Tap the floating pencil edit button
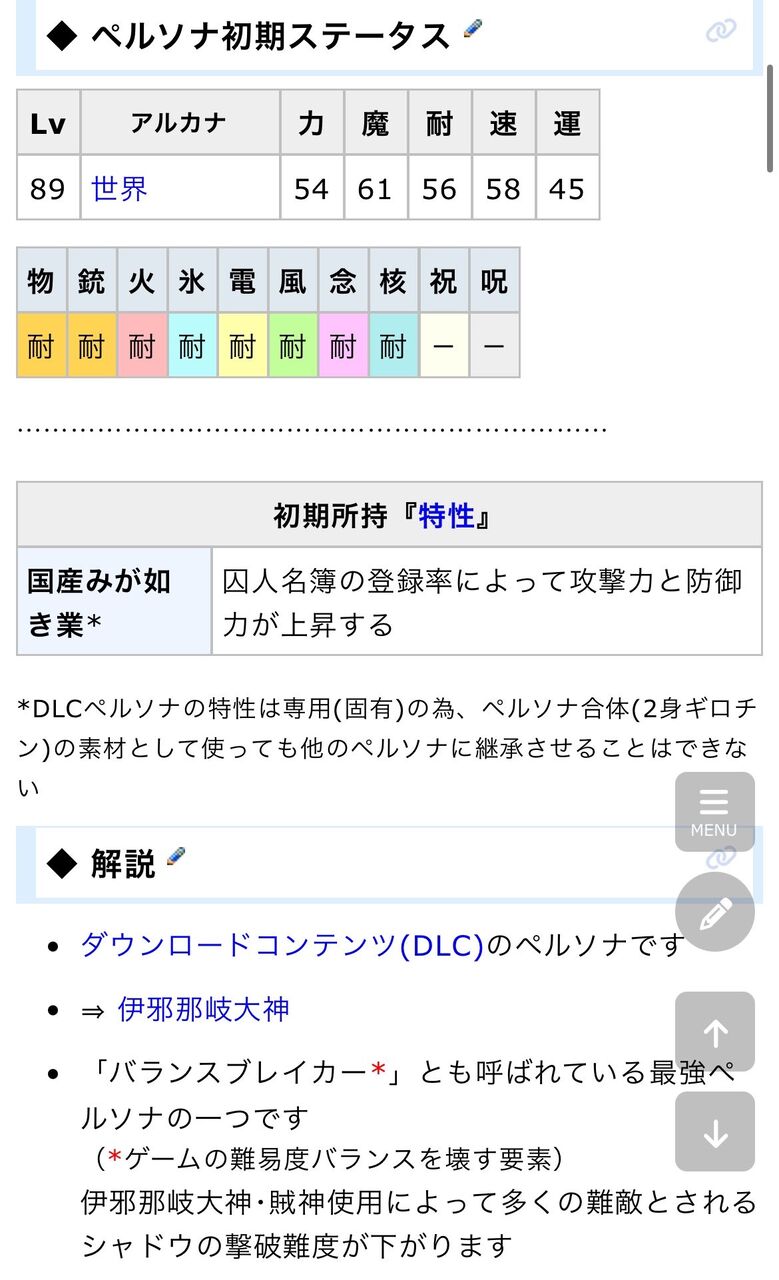Image resolution: width=779 pixels, height=1280 pixels. [x=714, y=912]
